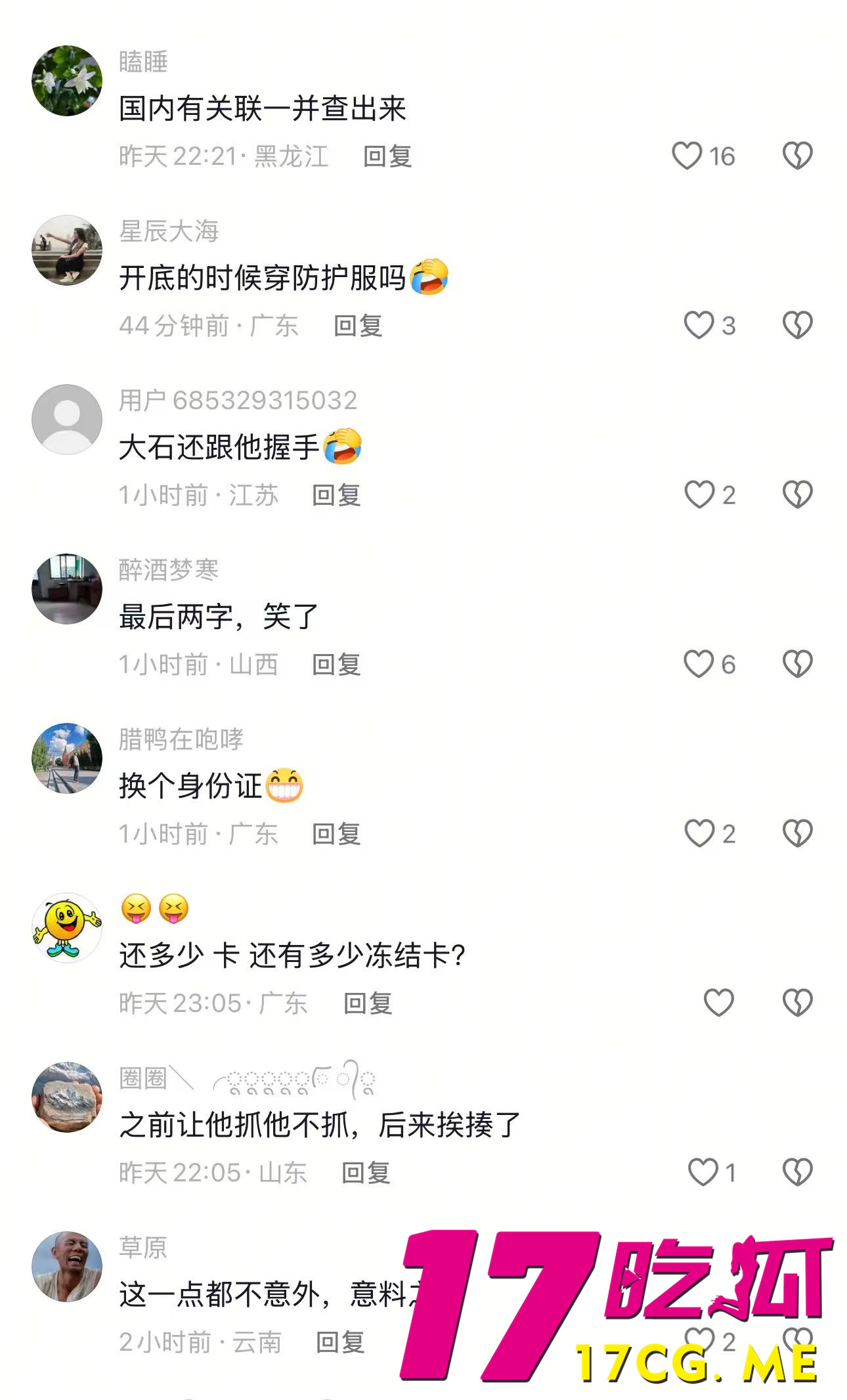Open 星辰大海's profile avatar
The height and width of the screenshot is (1400, 847).
[x=67, y=250]
